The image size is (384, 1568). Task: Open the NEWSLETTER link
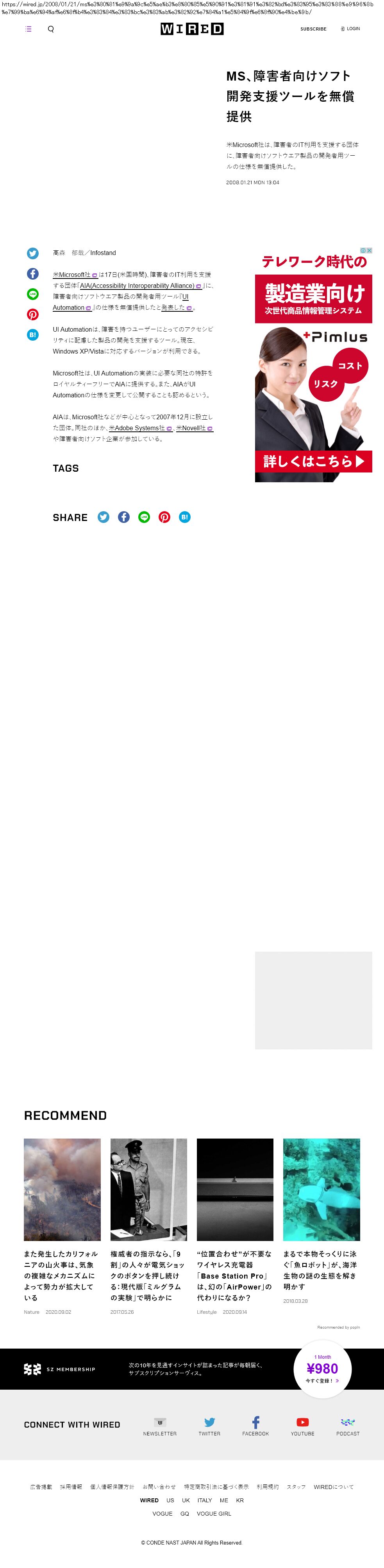pyautogui.click(x=160, y=1426)
